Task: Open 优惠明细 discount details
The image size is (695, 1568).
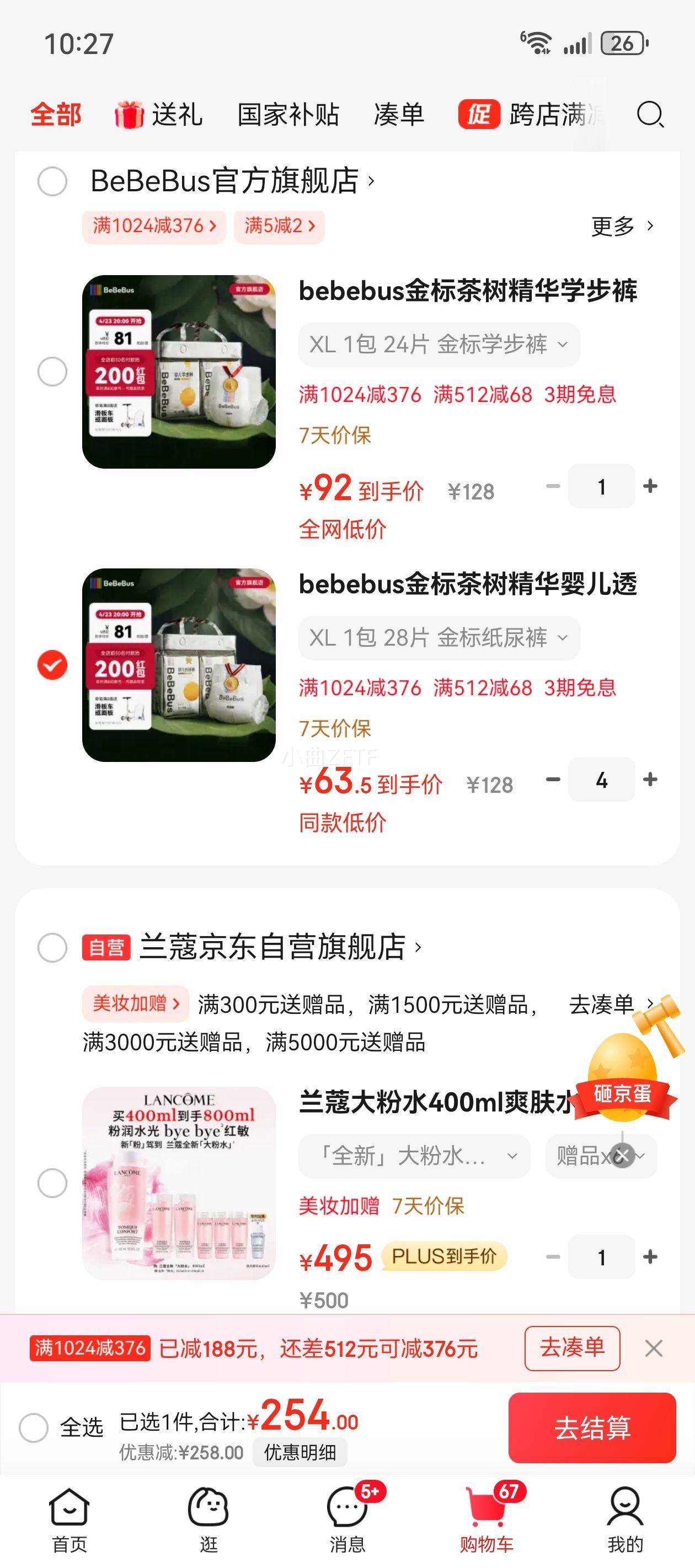Action: [301, 1452]
